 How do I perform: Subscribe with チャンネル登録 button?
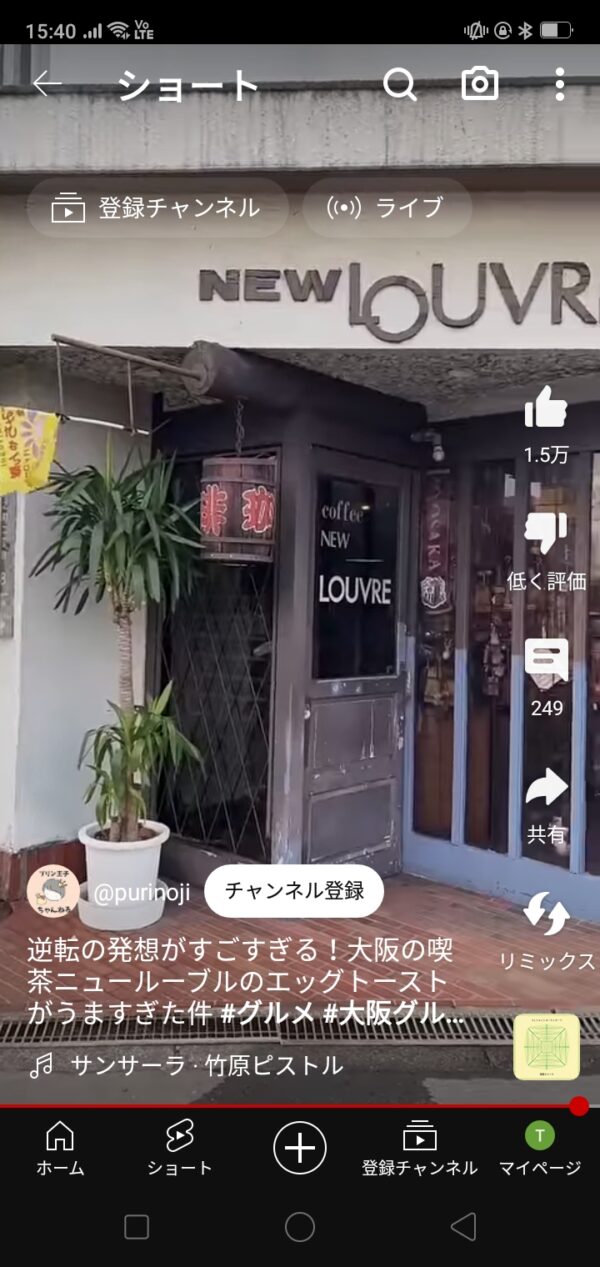pos(294,891)
